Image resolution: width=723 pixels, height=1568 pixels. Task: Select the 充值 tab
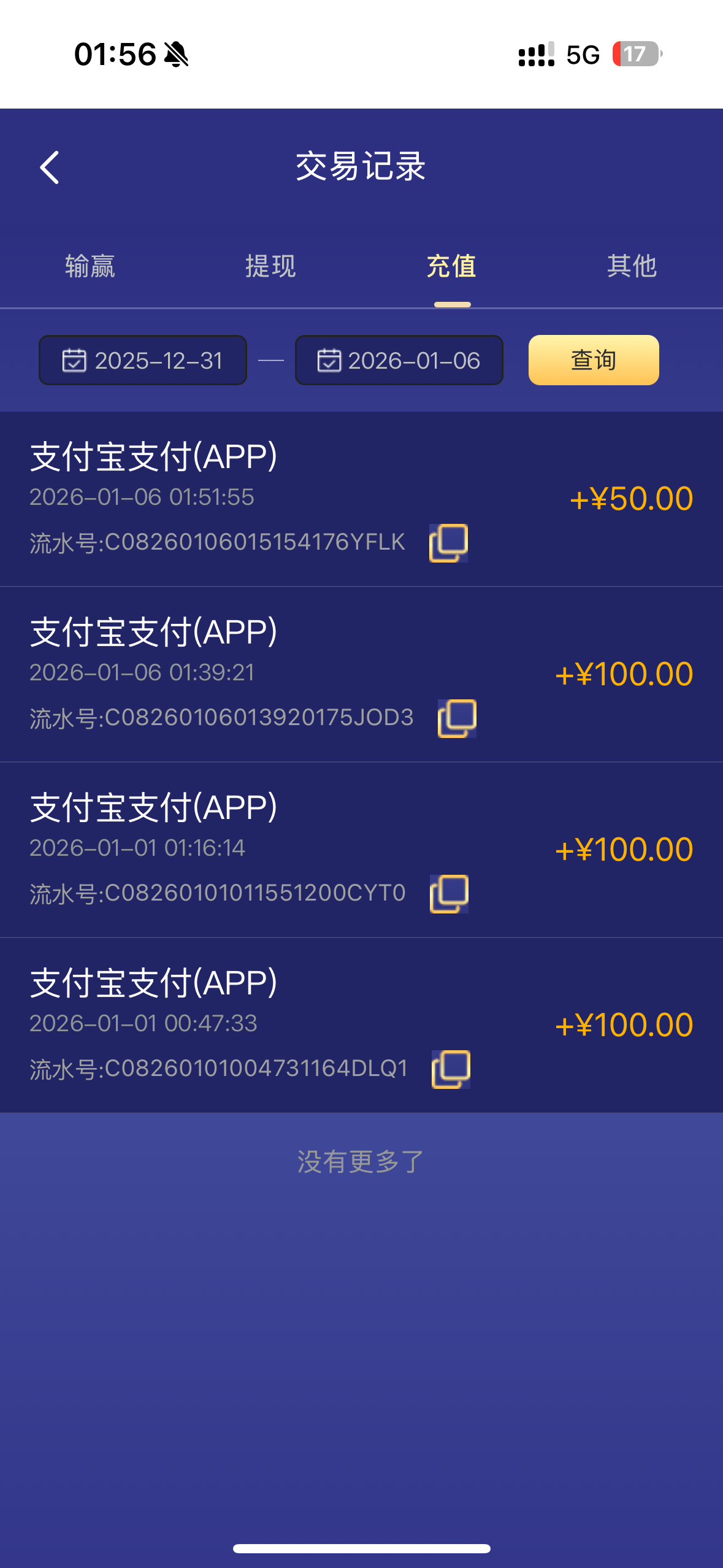[x=451, y=267]
